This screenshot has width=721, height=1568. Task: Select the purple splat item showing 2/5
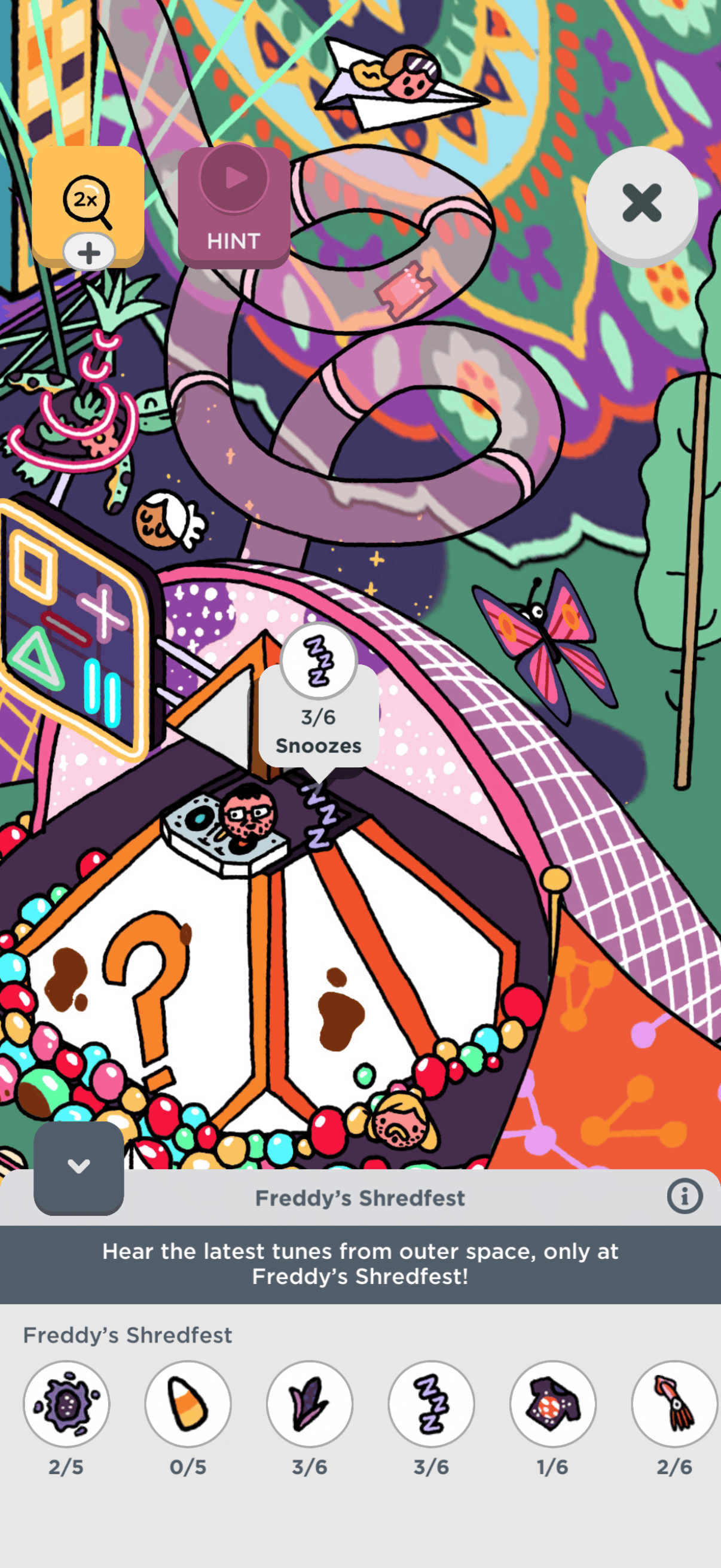(x=66, y=1404)
